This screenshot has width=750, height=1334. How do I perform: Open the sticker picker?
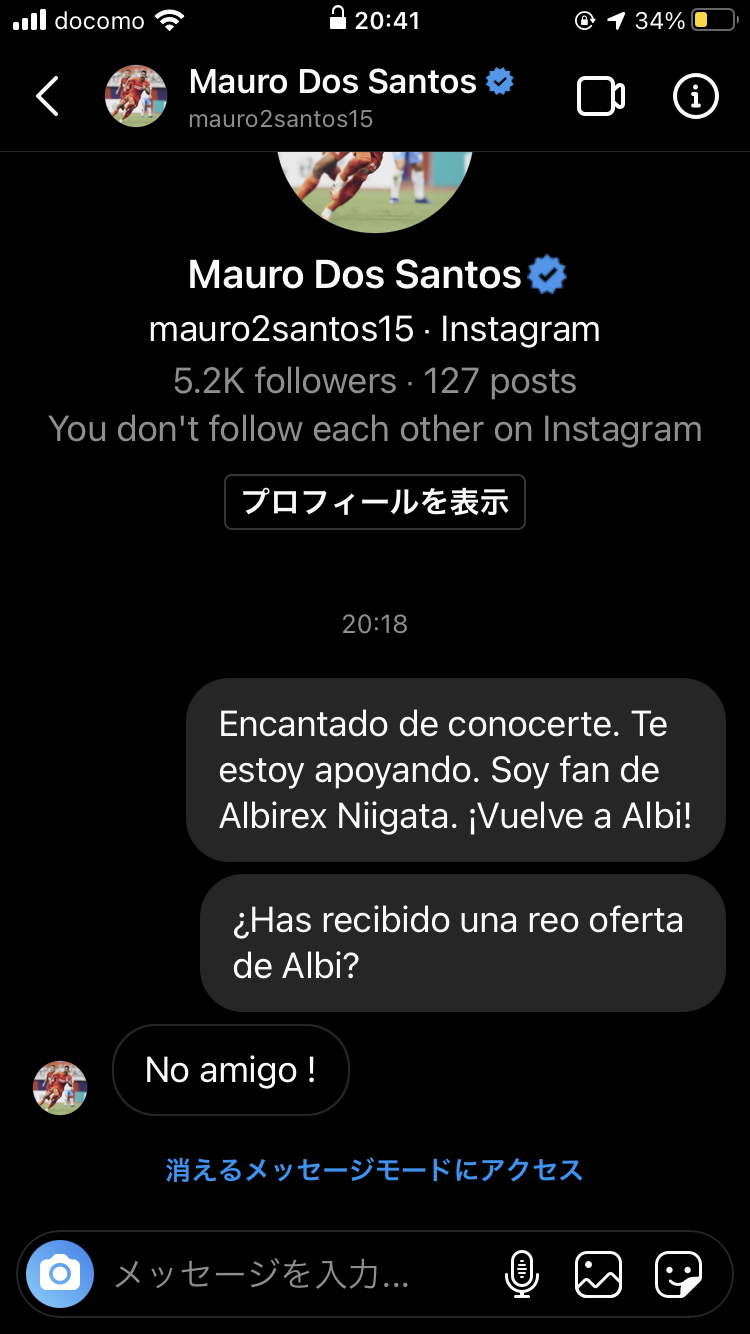click(x=678, y=1274)
